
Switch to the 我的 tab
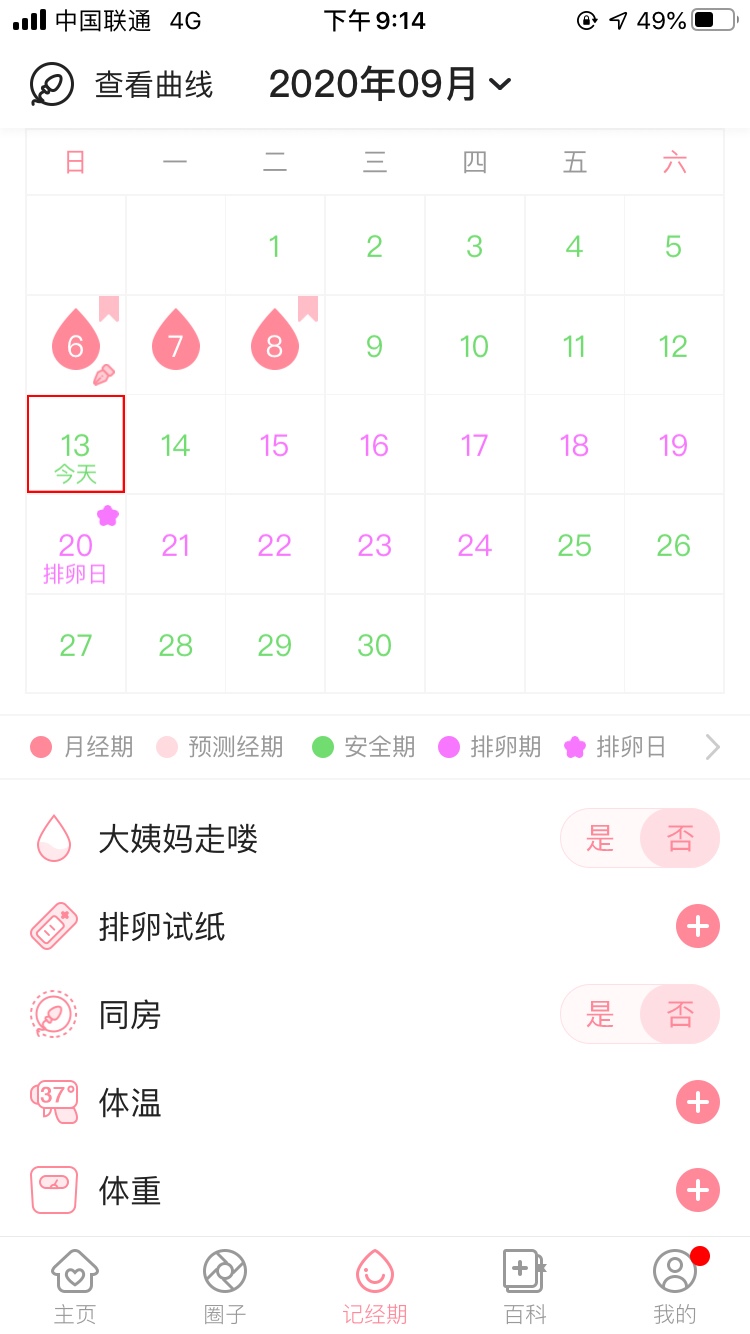coord(675,1286)
